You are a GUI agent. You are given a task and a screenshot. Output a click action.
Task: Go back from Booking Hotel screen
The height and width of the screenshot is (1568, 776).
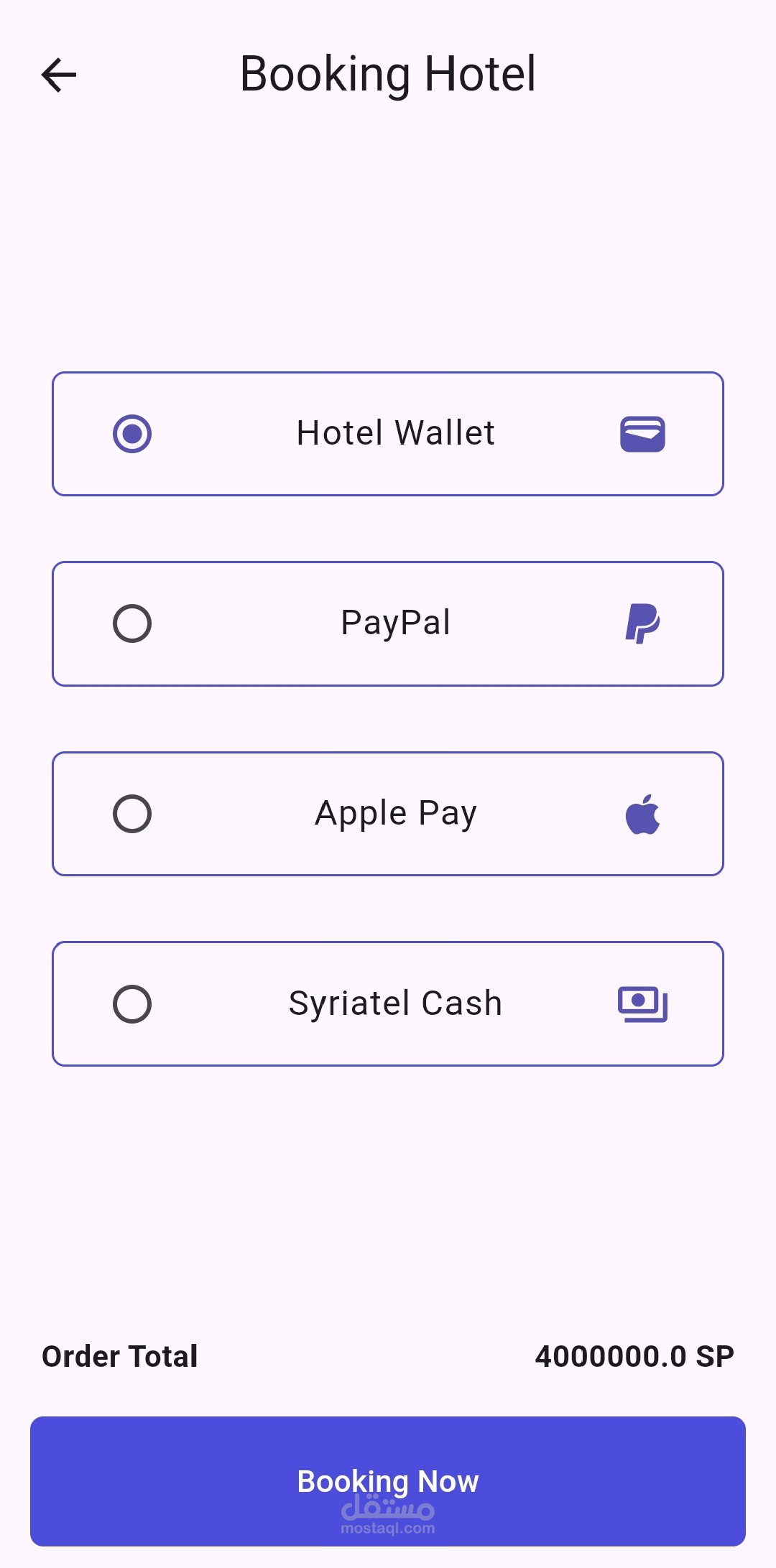(x=59, y=75)
